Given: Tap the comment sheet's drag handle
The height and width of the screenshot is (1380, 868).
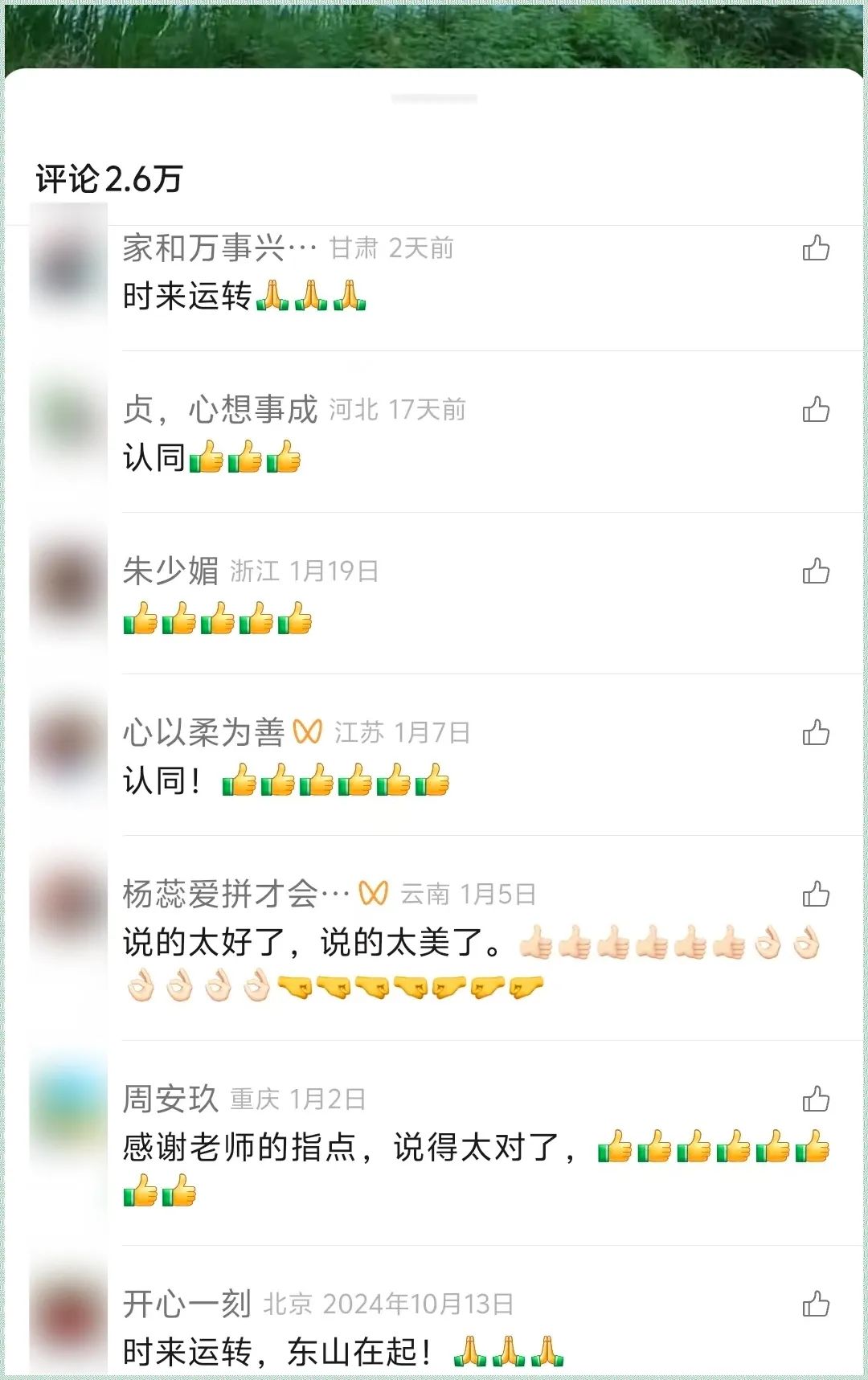Looking at the screenshot, I should (x=434, y=99).
